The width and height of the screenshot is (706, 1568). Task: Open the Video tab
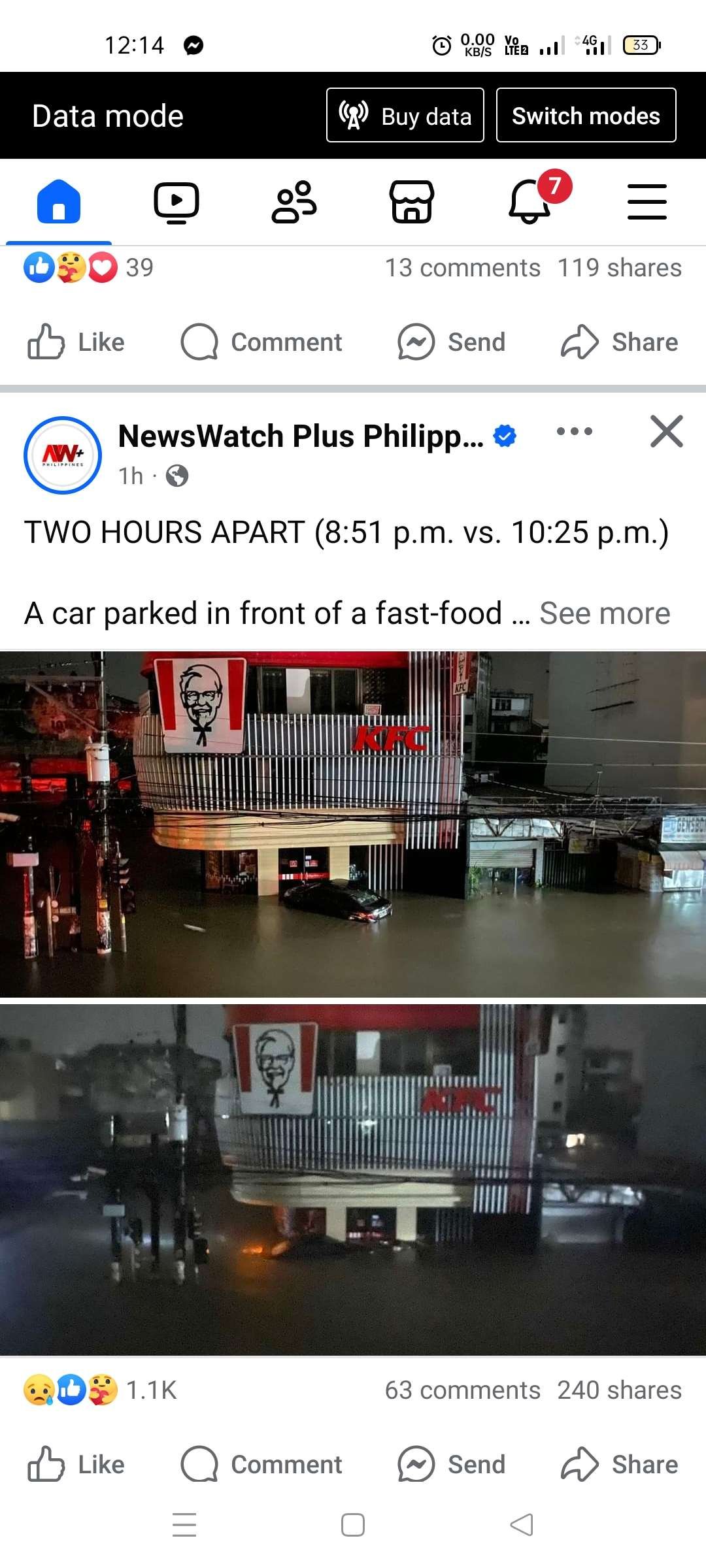tap(176, 202)
